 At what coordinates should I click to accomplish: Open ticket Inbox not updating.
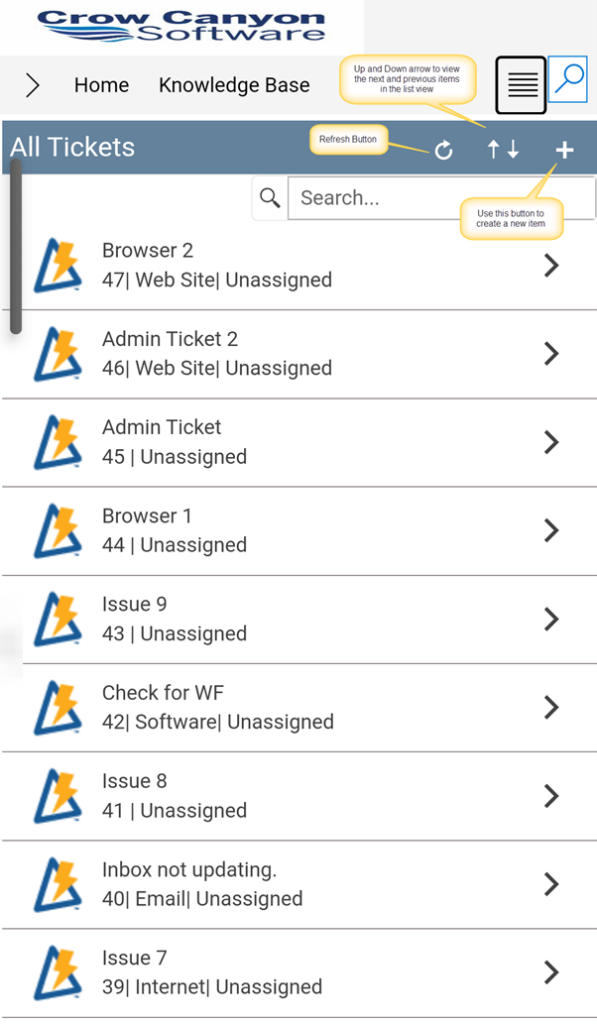tap(298, 884)
